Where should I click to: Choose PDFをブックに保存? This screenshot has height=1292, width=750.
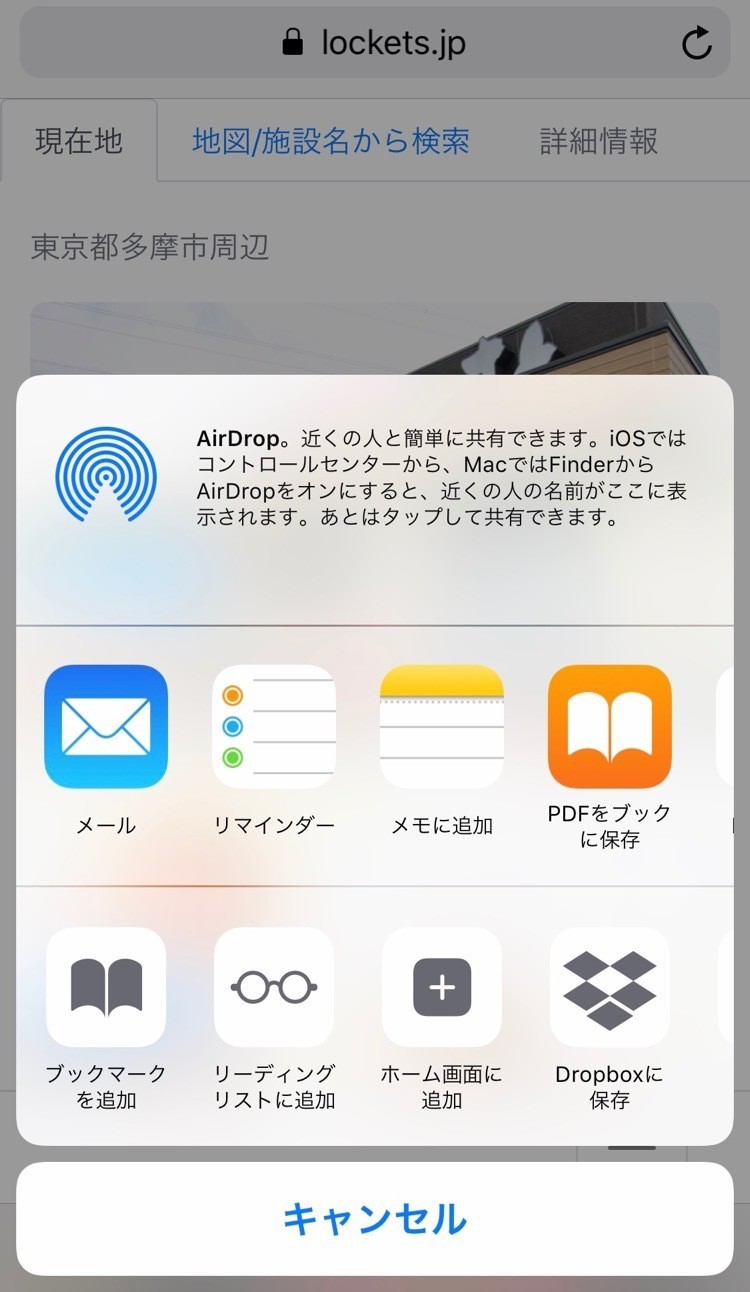610,727
